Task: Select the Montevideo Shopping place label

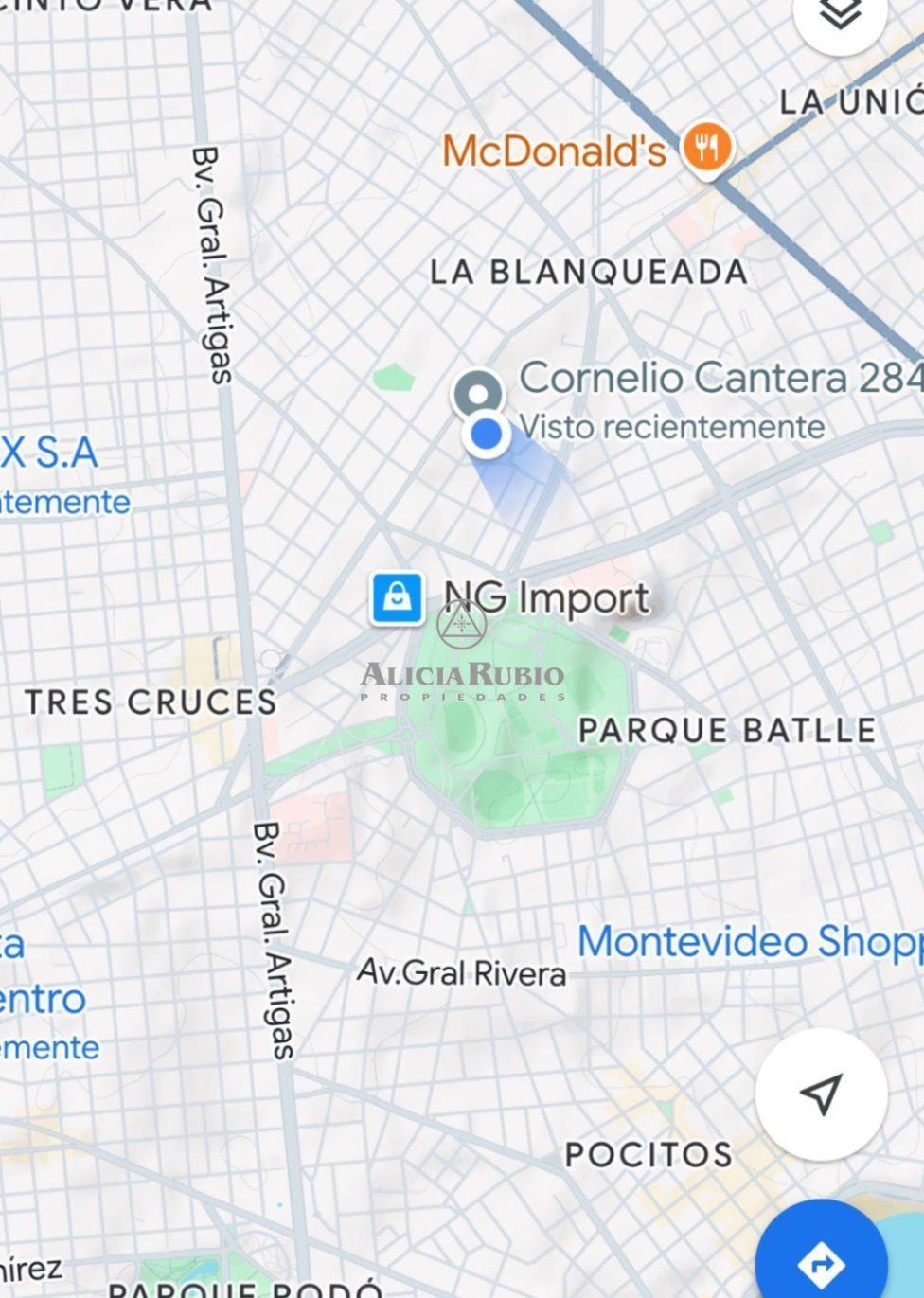Action: click(x=750, y=942)
